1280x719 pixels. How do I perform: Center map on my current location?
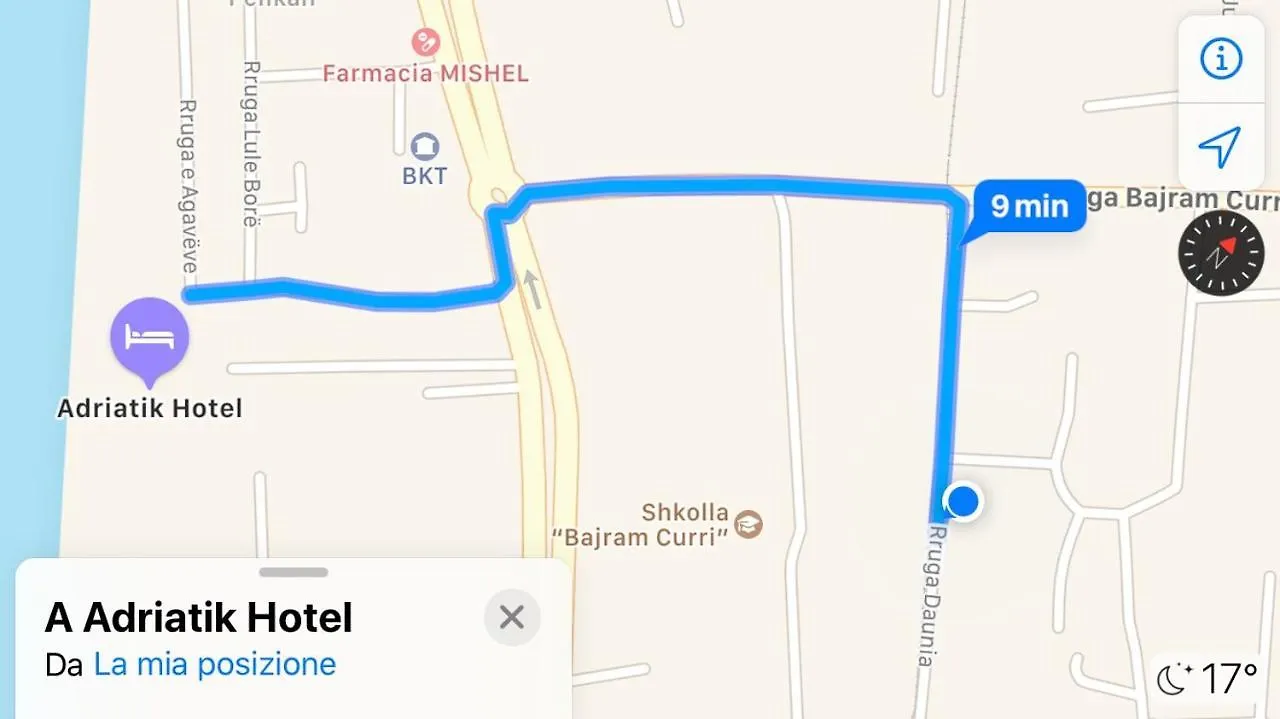1220,147
